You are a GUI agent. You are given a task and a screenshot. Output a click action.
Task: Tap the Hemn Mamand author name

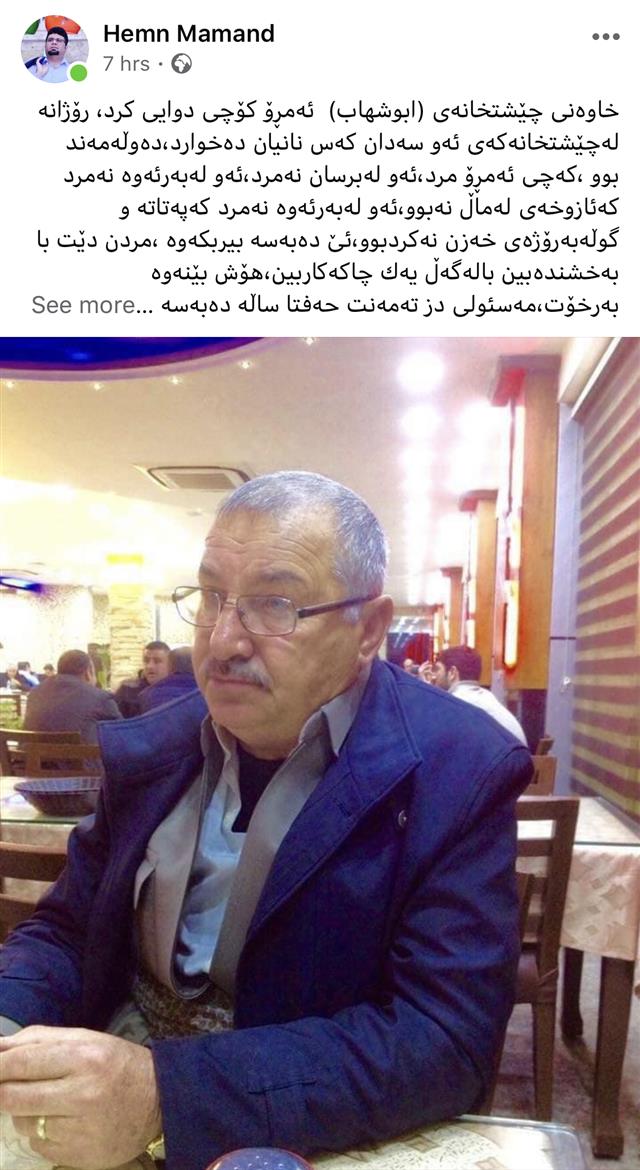coord(188,33)
